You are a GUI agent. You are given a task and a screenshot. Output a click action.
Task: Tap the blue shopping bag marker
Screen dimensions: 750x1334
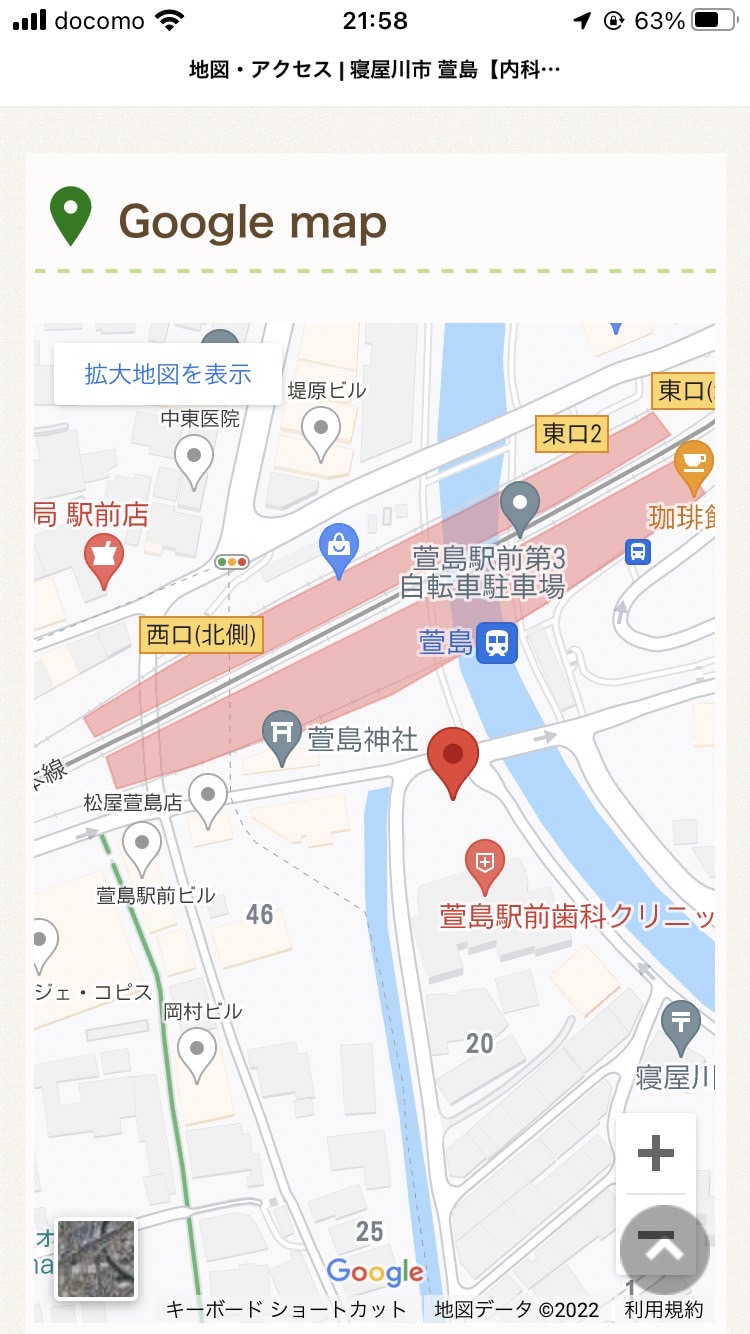pos(339,551)
